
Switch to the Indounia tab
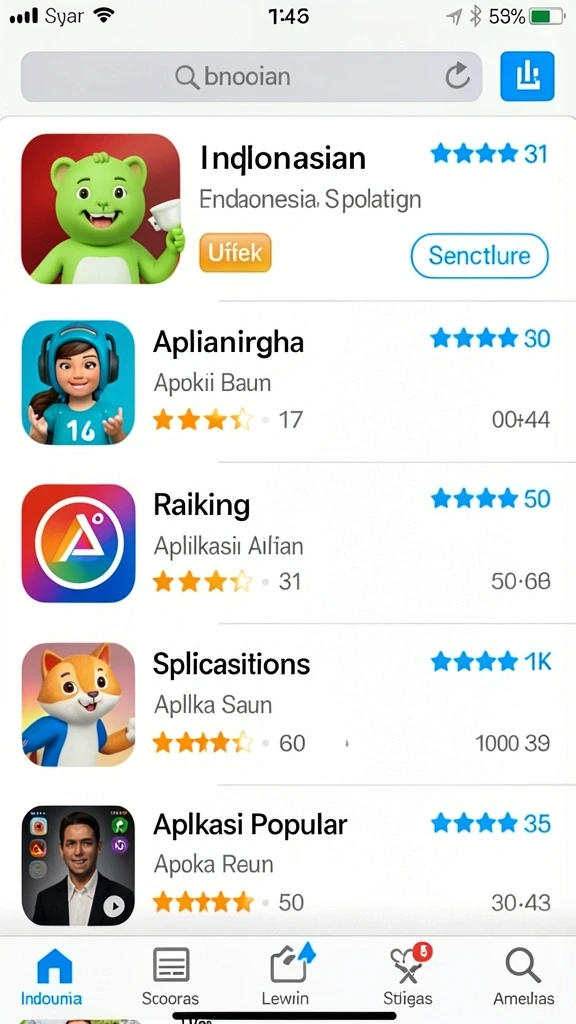pos(52,976)
